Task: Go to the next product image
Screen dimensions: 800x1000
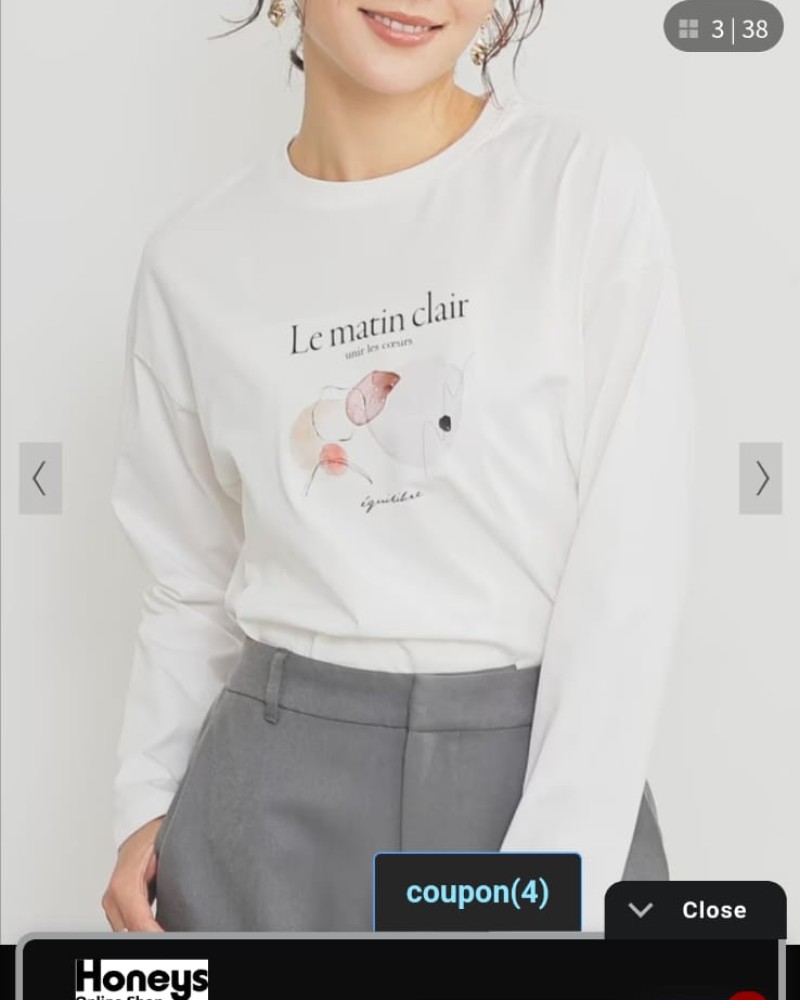Action: (760, 479)
